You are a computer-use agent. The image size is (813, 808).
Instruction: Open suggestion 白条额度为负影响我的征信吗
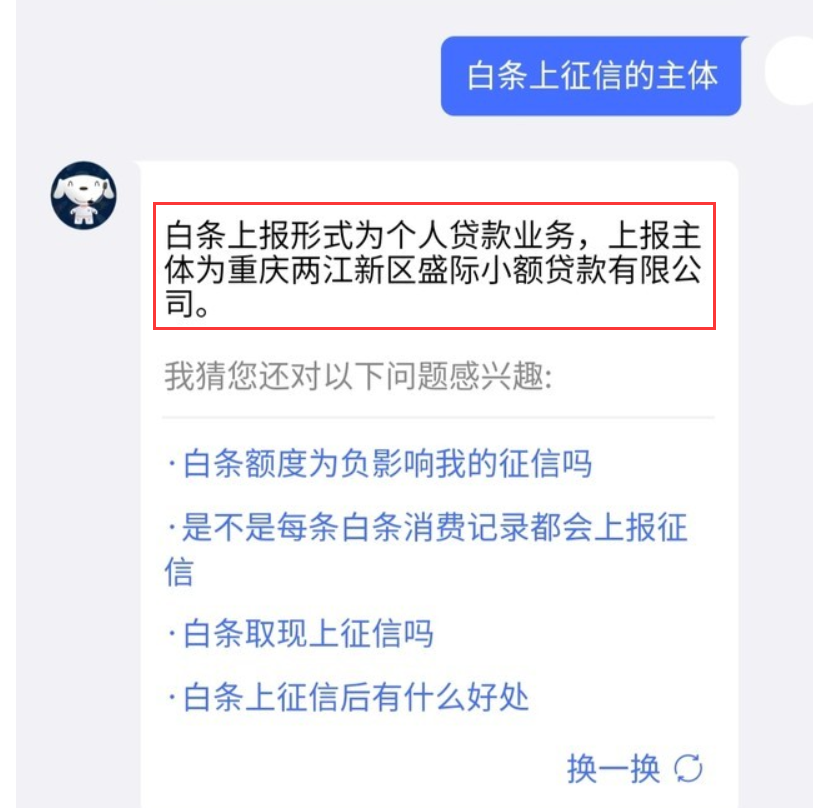380,464
